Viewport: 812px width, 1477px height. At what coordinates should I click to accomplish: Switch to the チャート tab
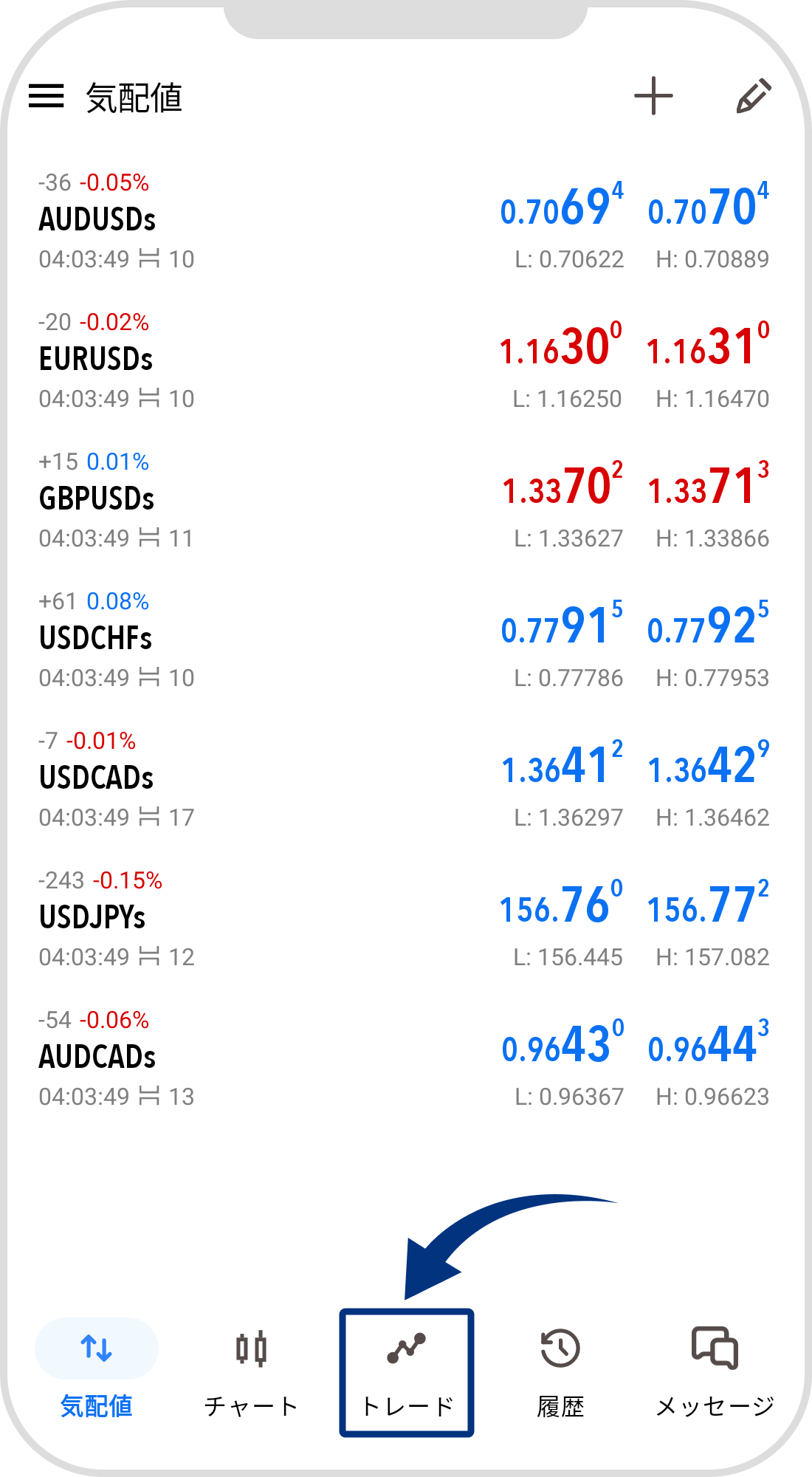pos(251,1372)
